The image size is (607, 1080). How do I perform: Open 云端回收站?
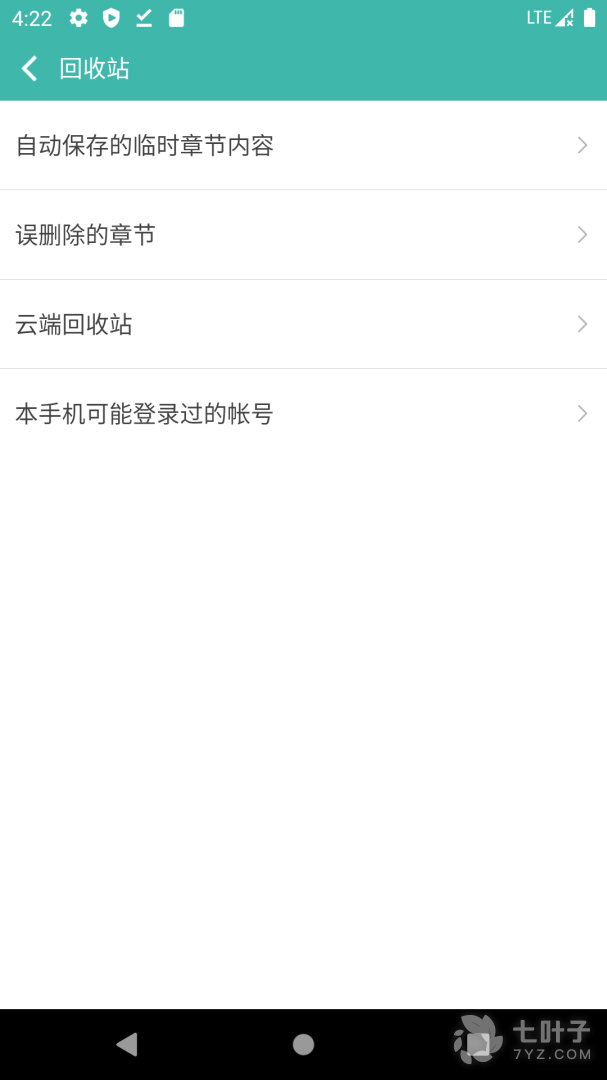303,324
